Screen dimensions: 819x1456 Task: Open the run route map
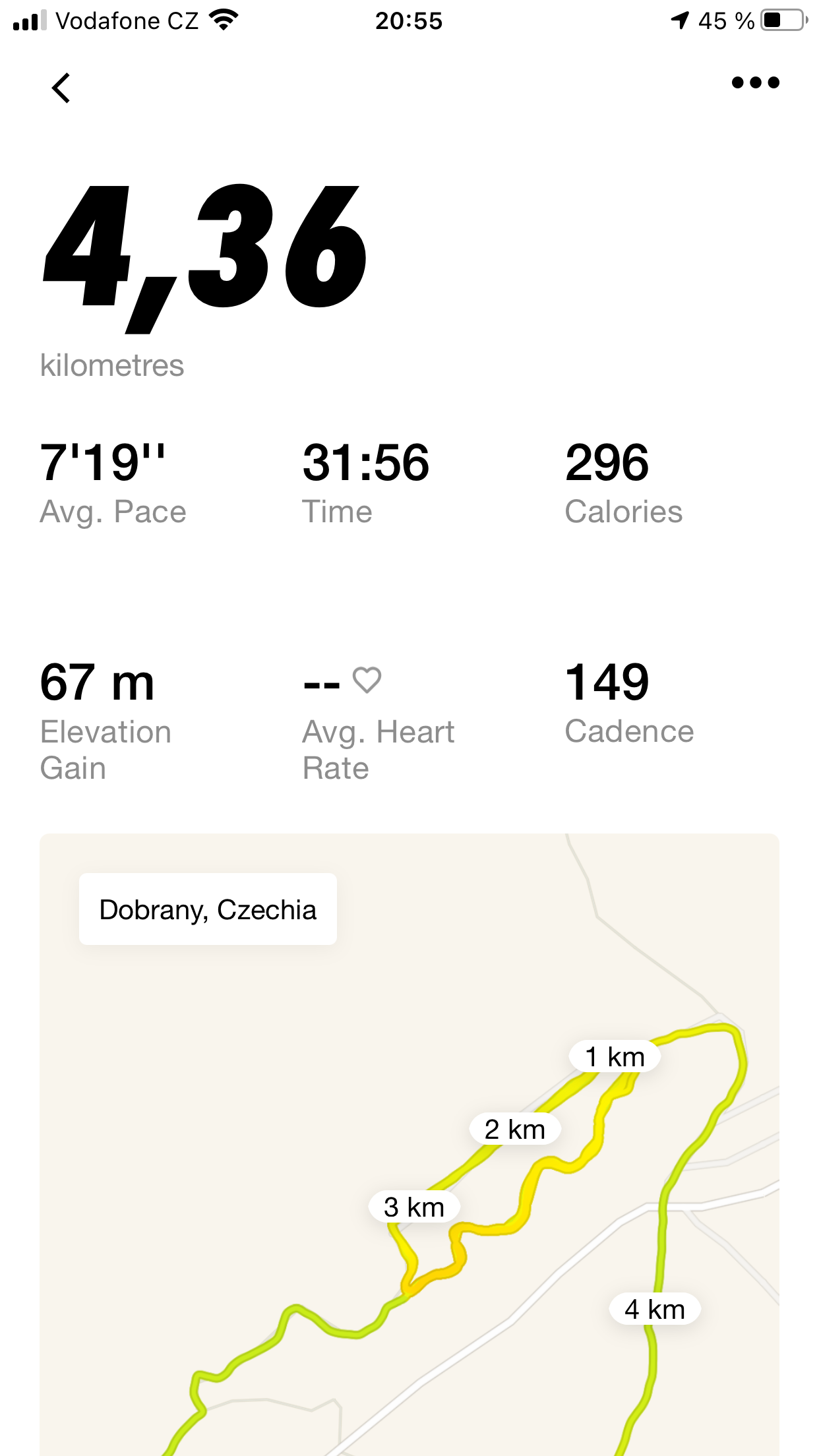pyautogui.click(x=409, y=1145)
